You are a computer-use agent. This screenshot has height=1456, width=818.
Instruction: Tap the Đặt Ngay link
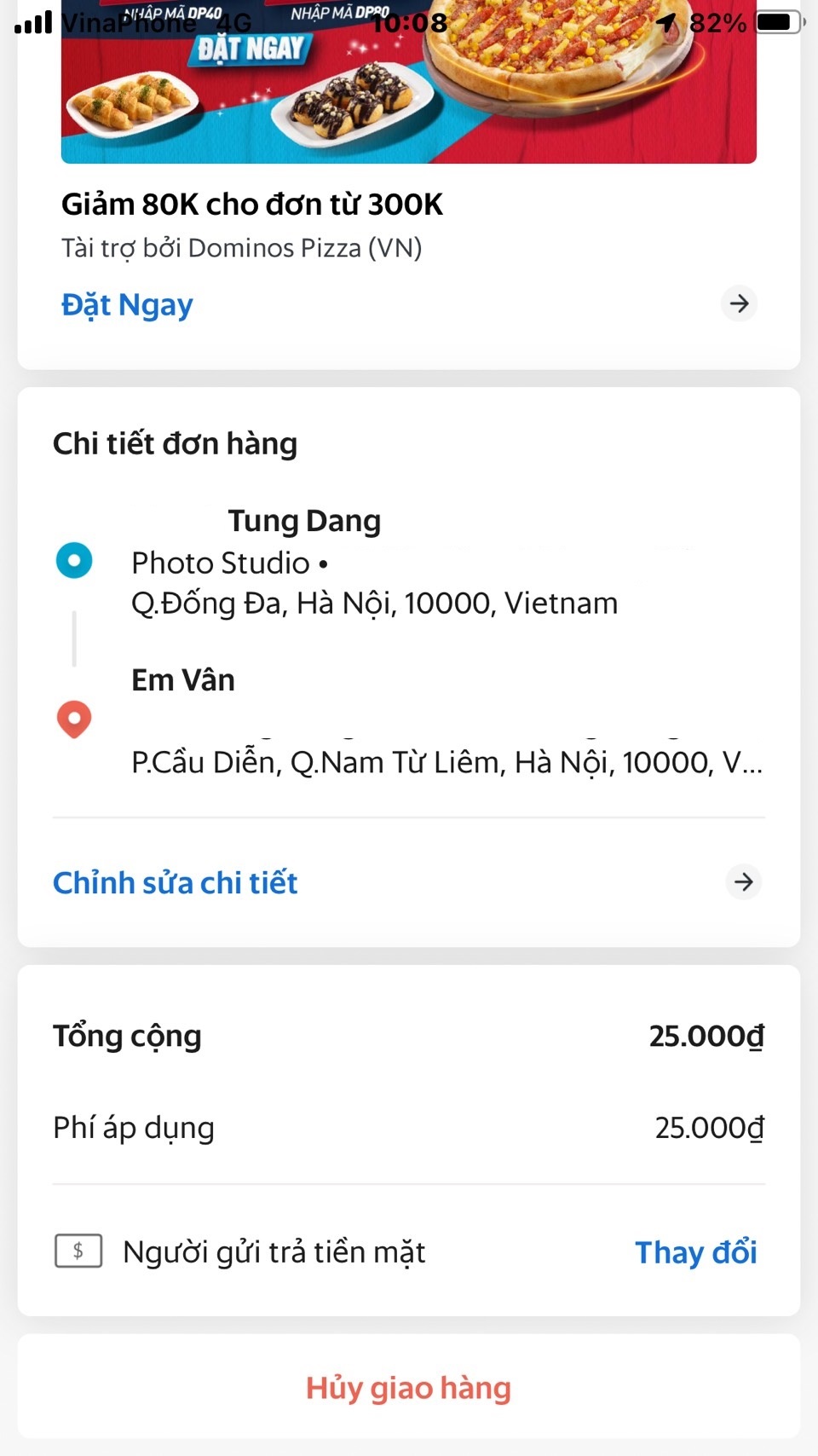pyautogui.click(x=127, y=304)
